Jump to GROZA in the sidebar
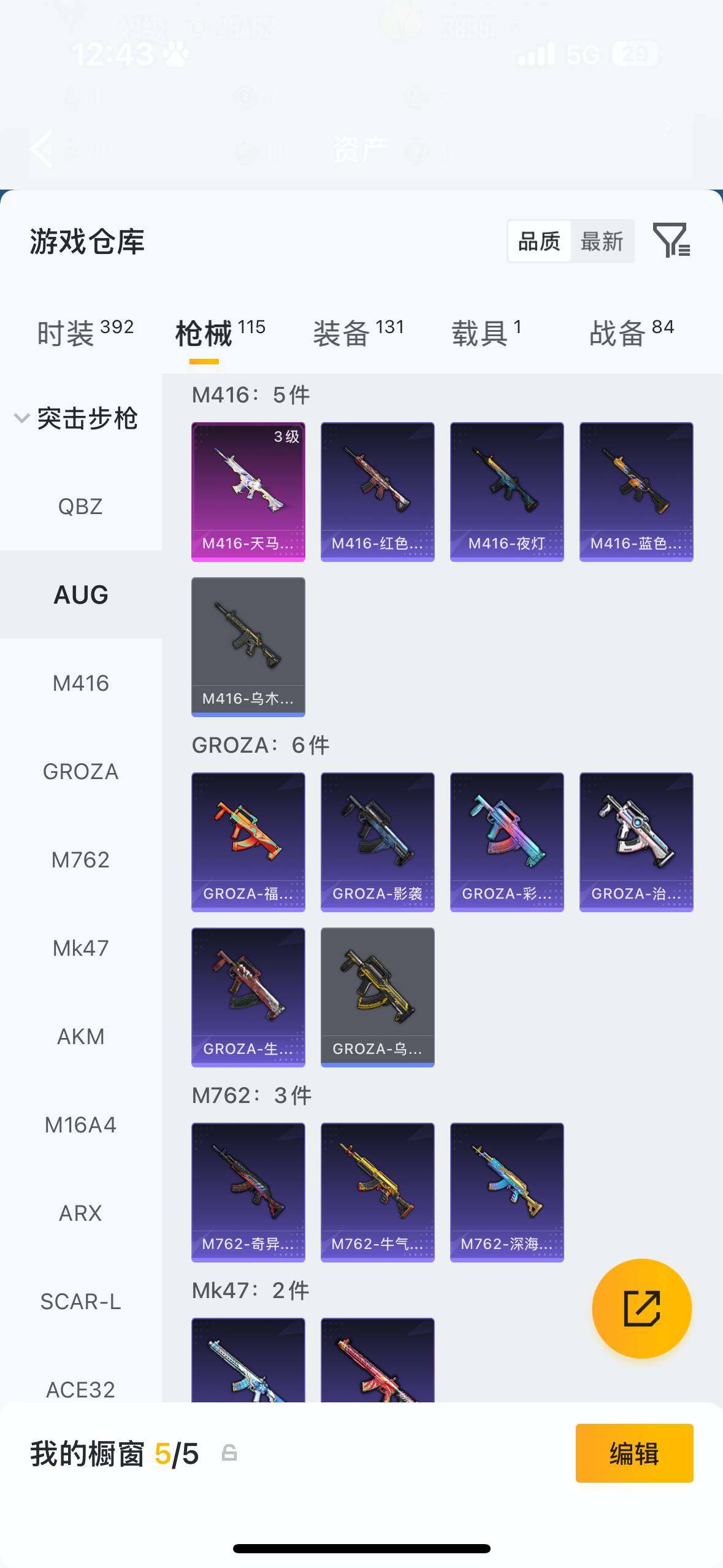The height and width of the screenshot is (1568, 723). 80,772
